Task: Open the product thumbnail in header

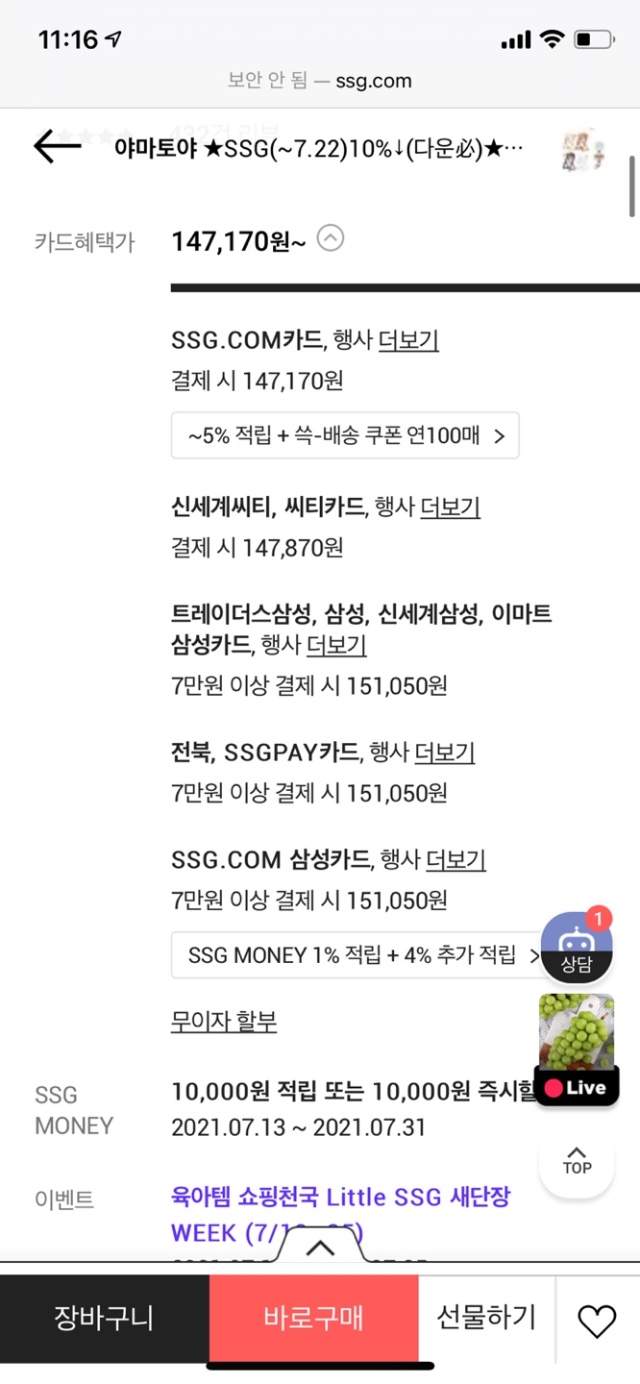Action: coord(580,147)
